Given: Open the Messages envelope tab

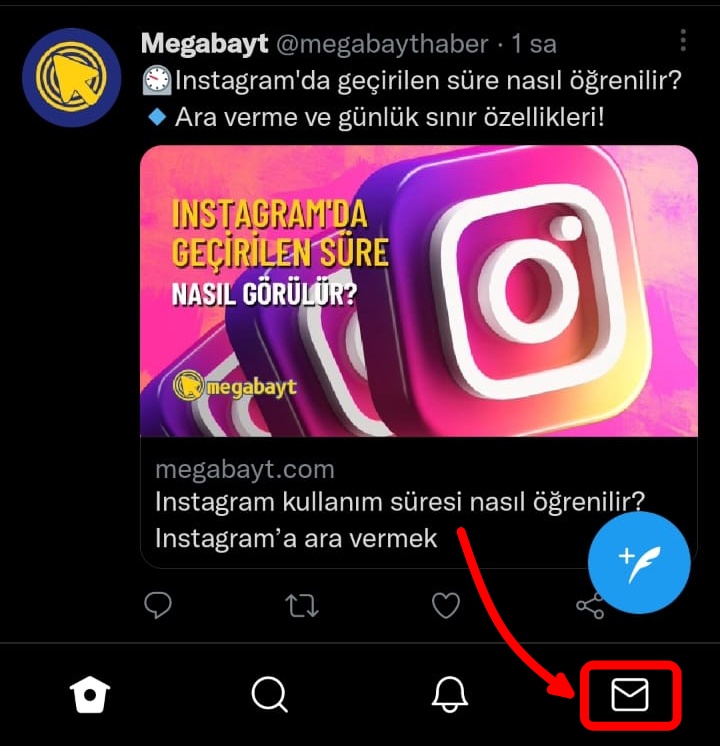Looking at the screenshot, I should pyautogui.click(x=630, y=693).
